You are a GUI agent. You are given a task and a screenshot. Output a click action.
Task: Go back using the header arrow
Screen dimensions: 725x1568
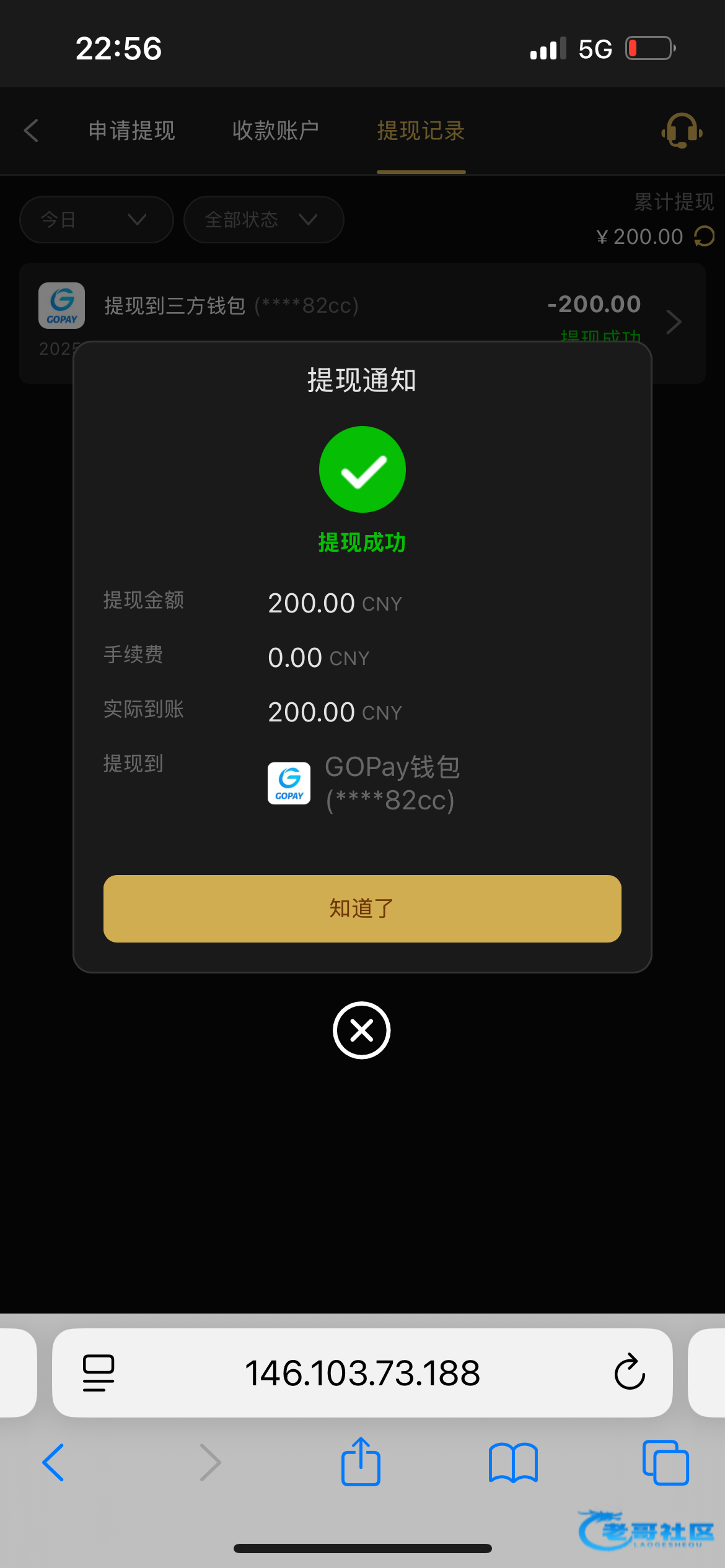coord(32,131)
